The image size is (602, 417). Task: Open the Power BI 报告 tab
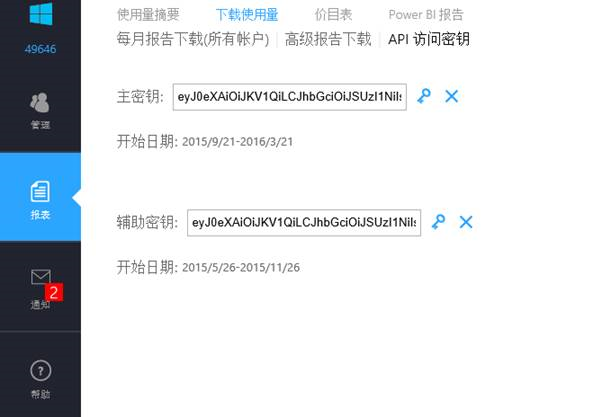(426, 15)
